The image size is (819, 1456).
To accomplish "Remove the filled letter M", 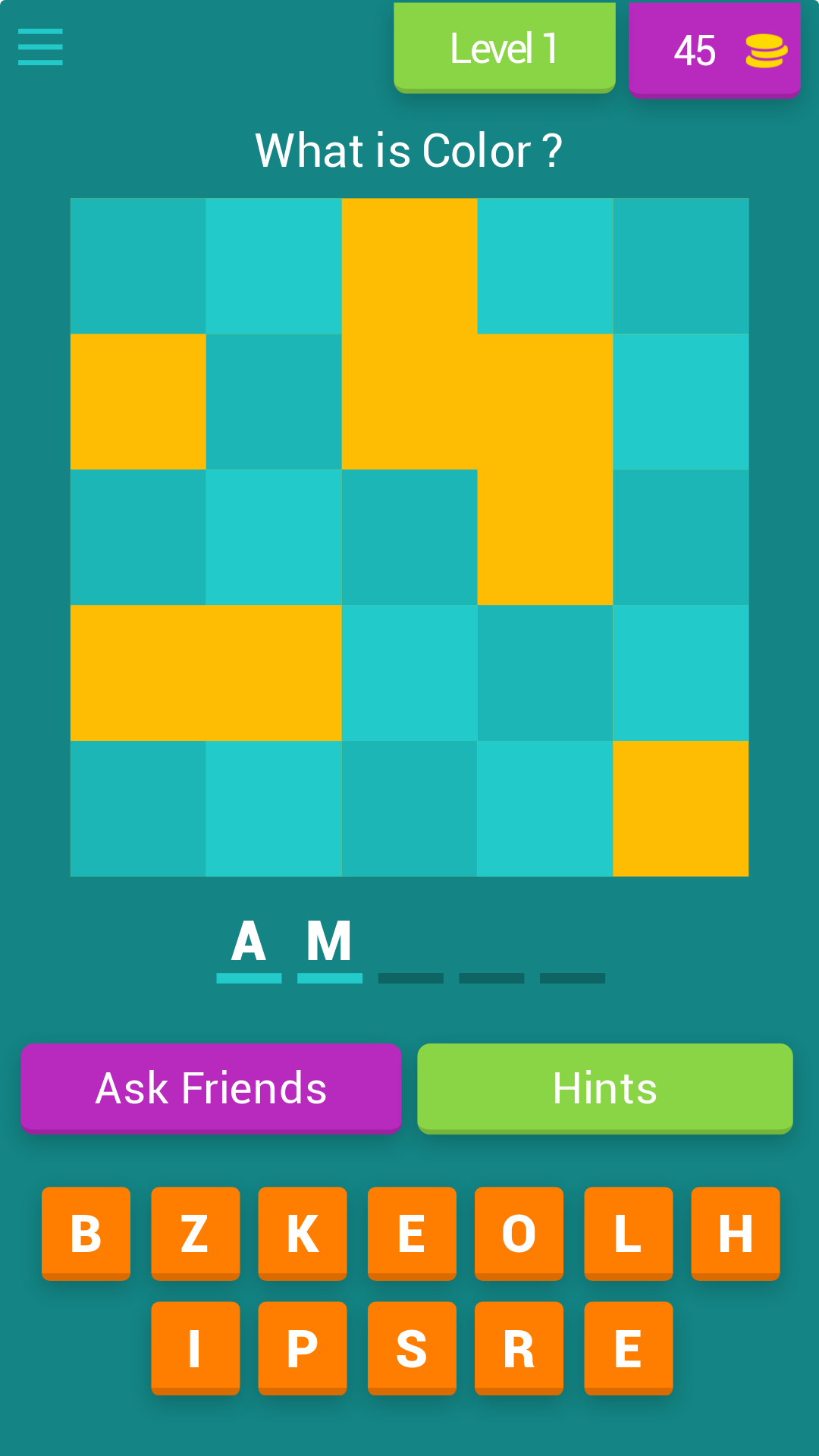I will 329,944.
